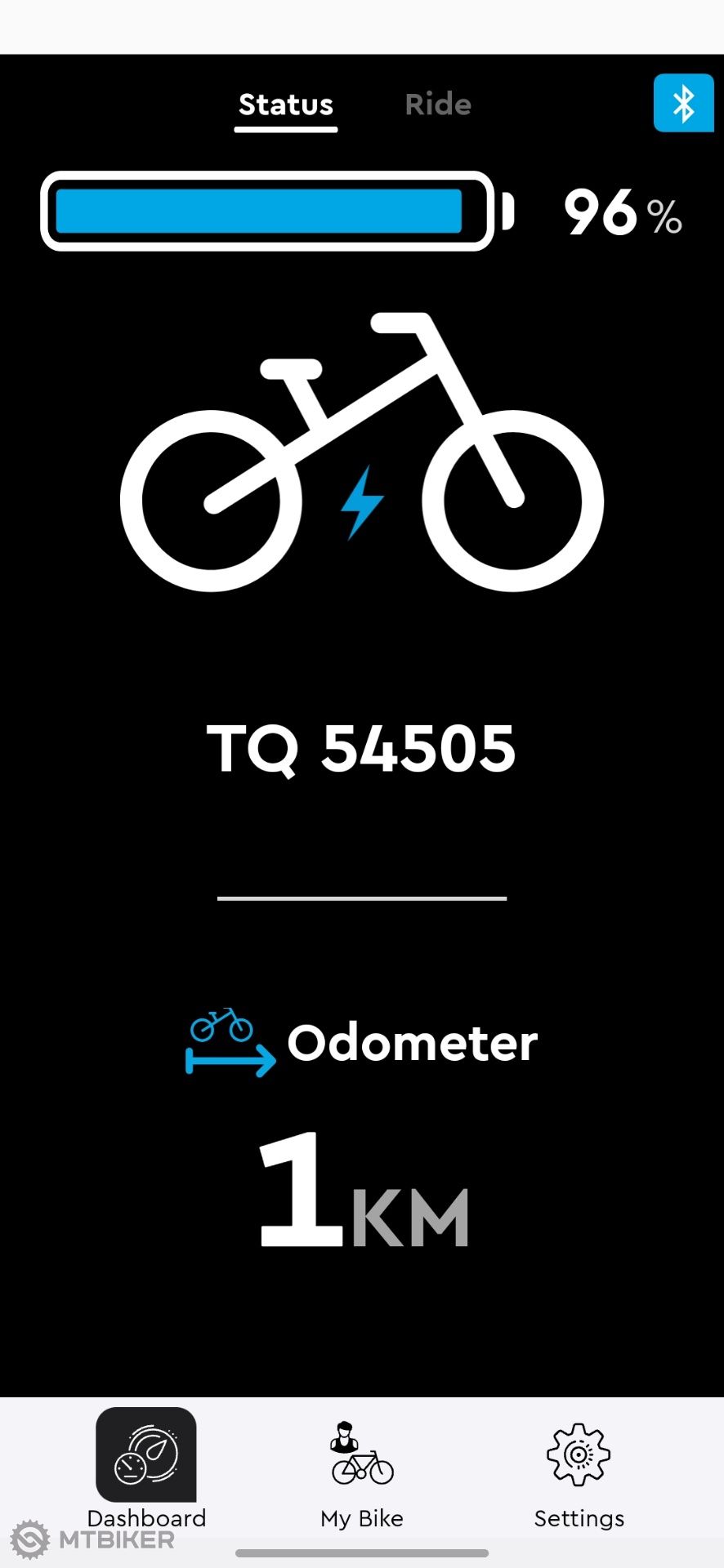
Task: Select the Status tab
Action: pos(286,105)
